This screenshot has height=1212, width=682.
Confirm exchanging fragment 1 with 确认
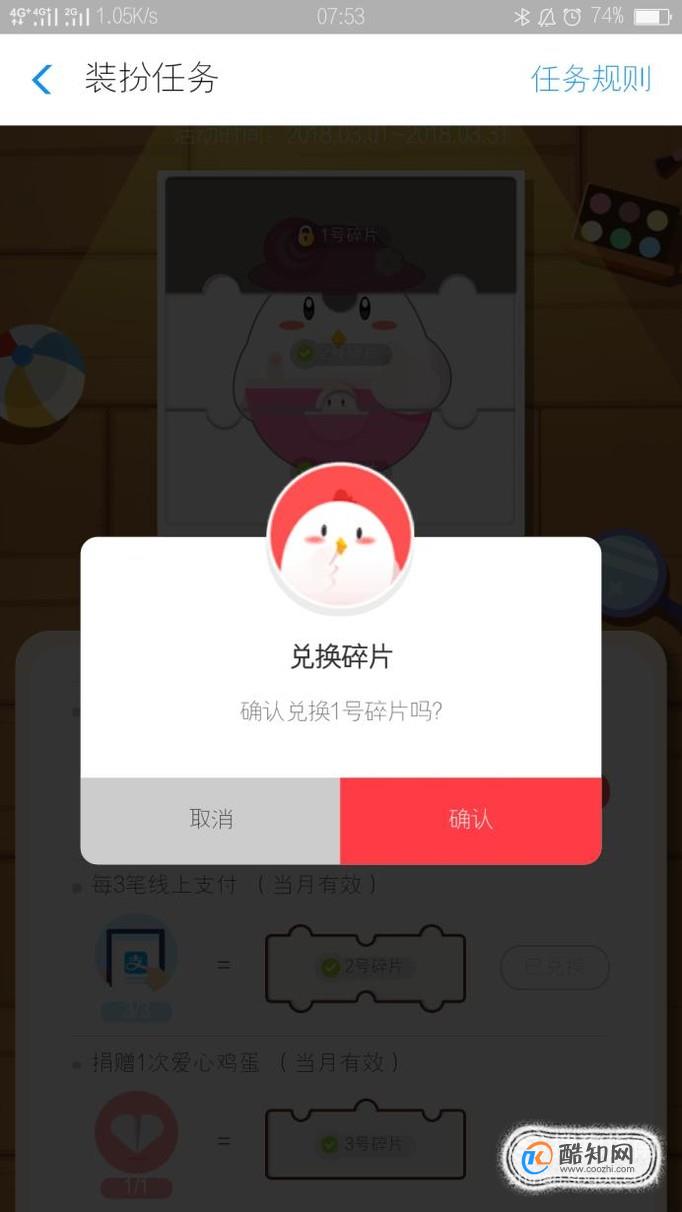point(470,820)
